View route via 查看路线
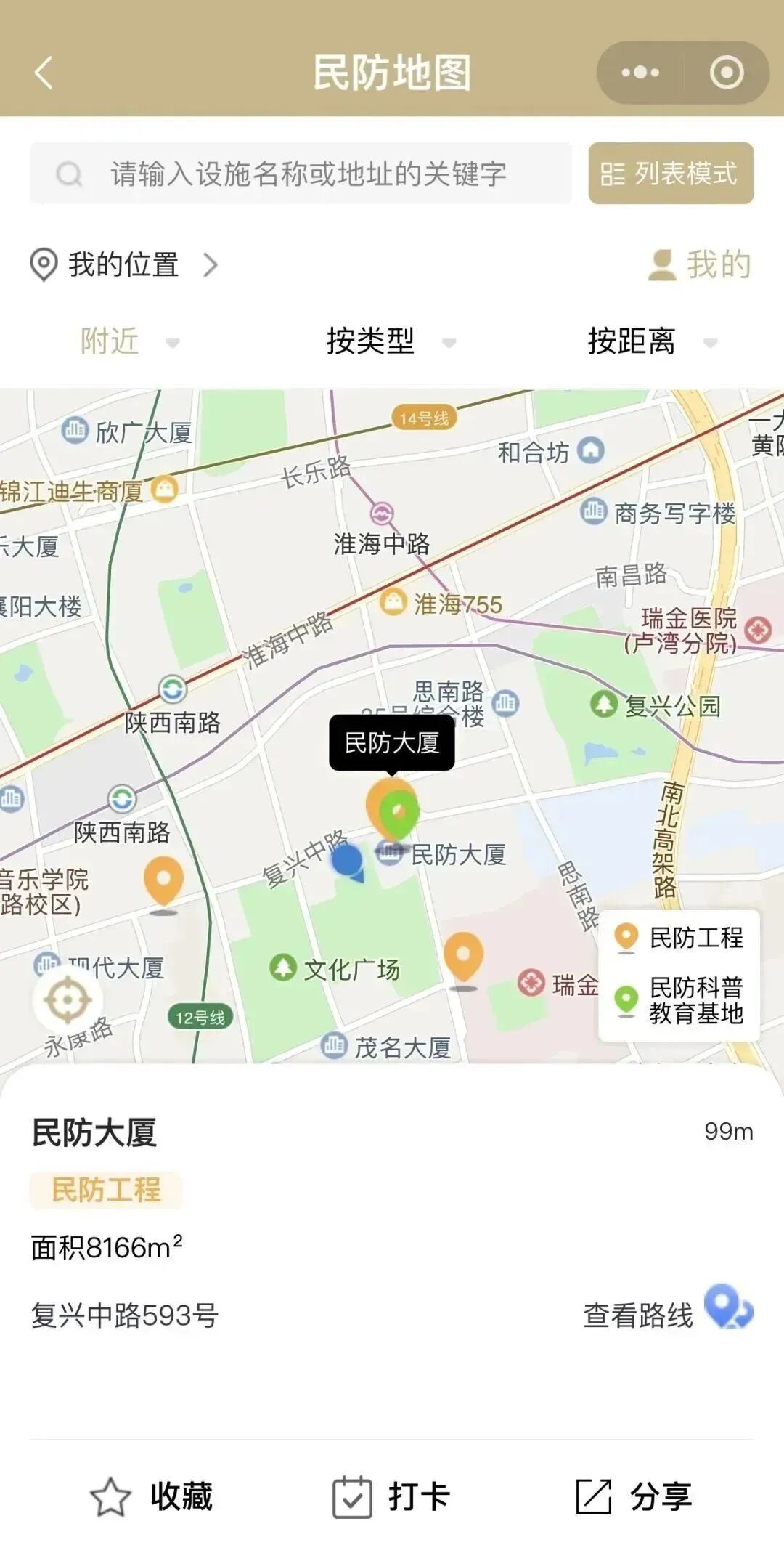This screenshot has height=1545, width=784. [668, 1315]
